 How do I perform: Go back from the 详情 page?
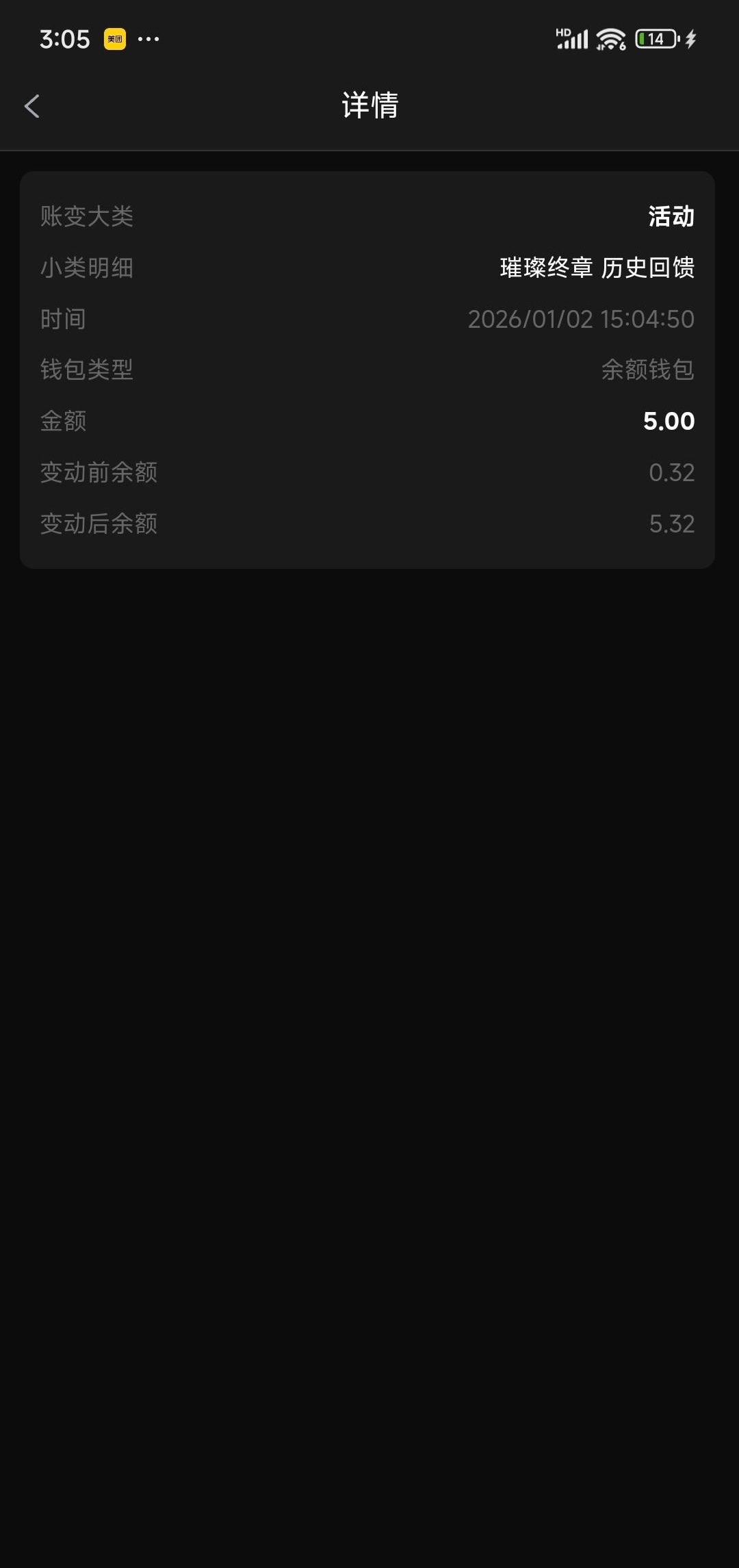32,106
